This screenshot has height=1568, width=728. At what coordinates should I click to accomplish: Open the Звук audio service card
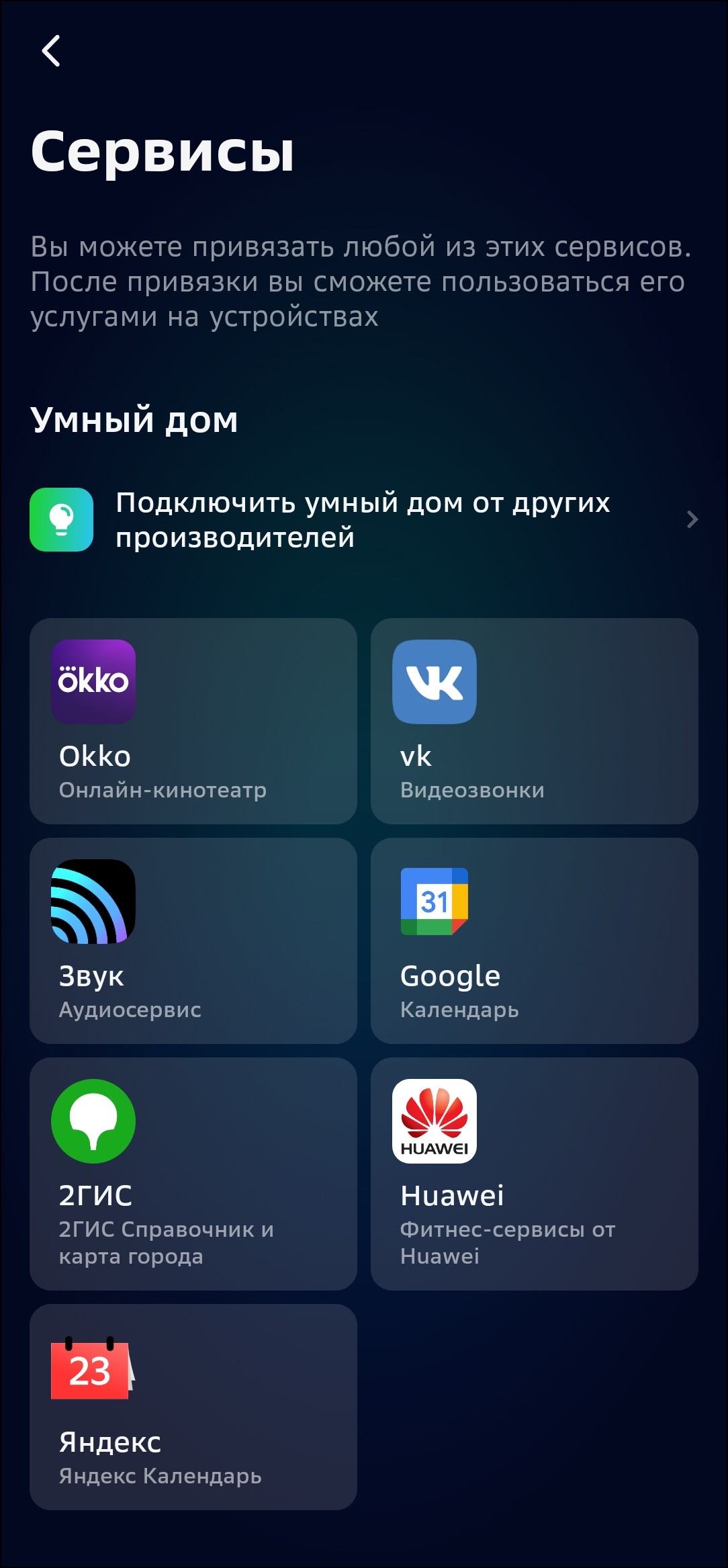click(193, 941)
